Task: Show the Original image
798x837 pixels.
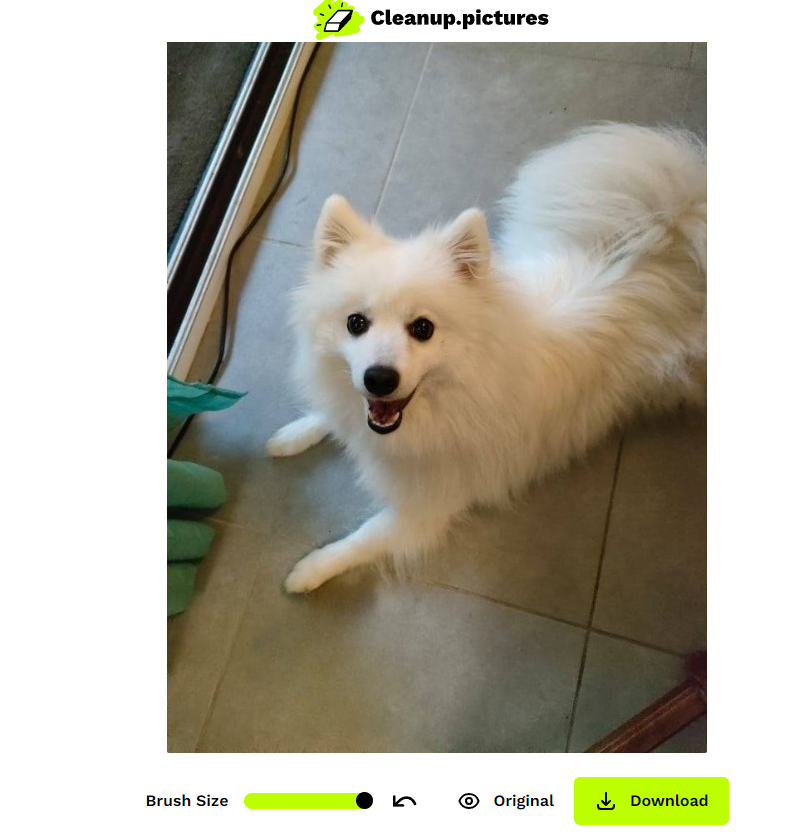Action: click(x=506, y=801)
